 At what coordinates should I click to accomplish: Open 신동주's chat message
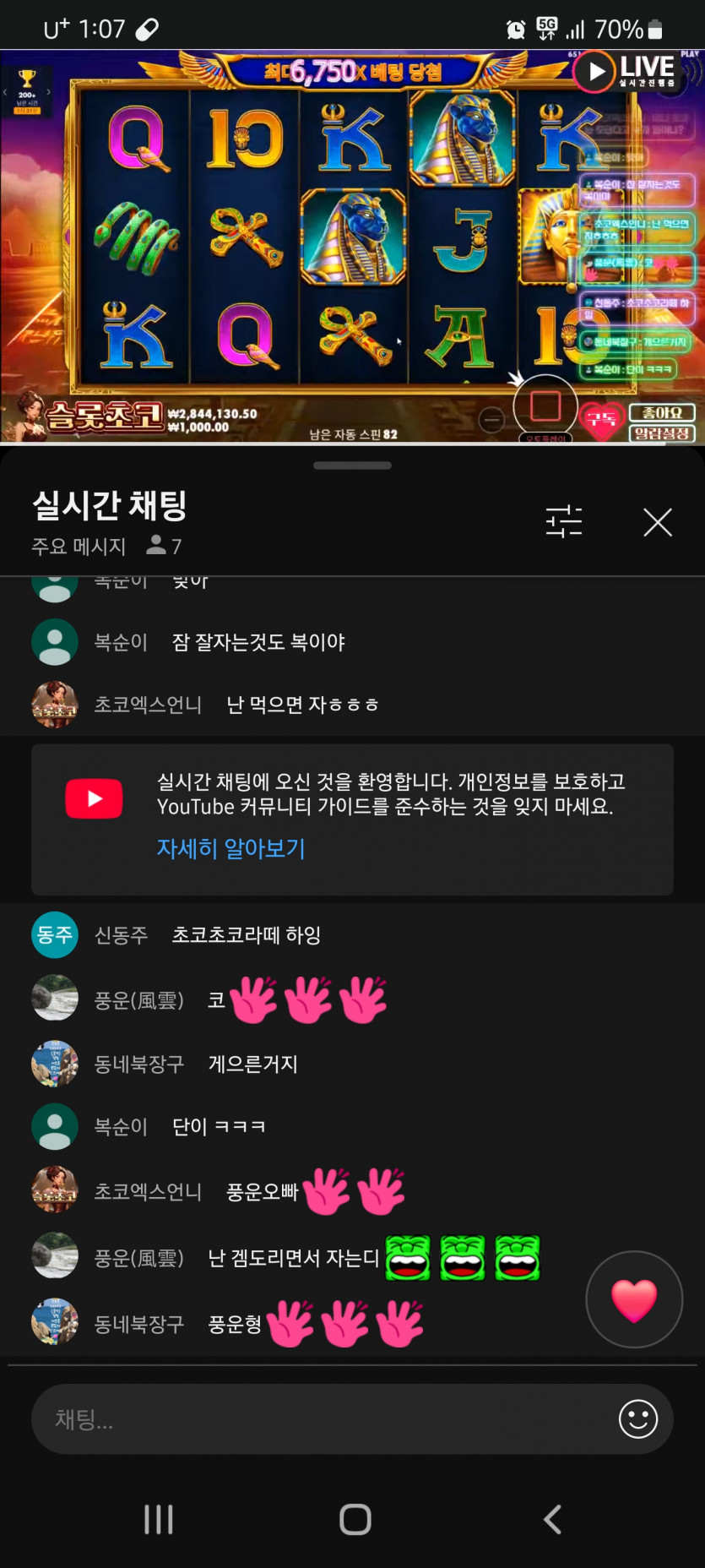click(245, 935)
